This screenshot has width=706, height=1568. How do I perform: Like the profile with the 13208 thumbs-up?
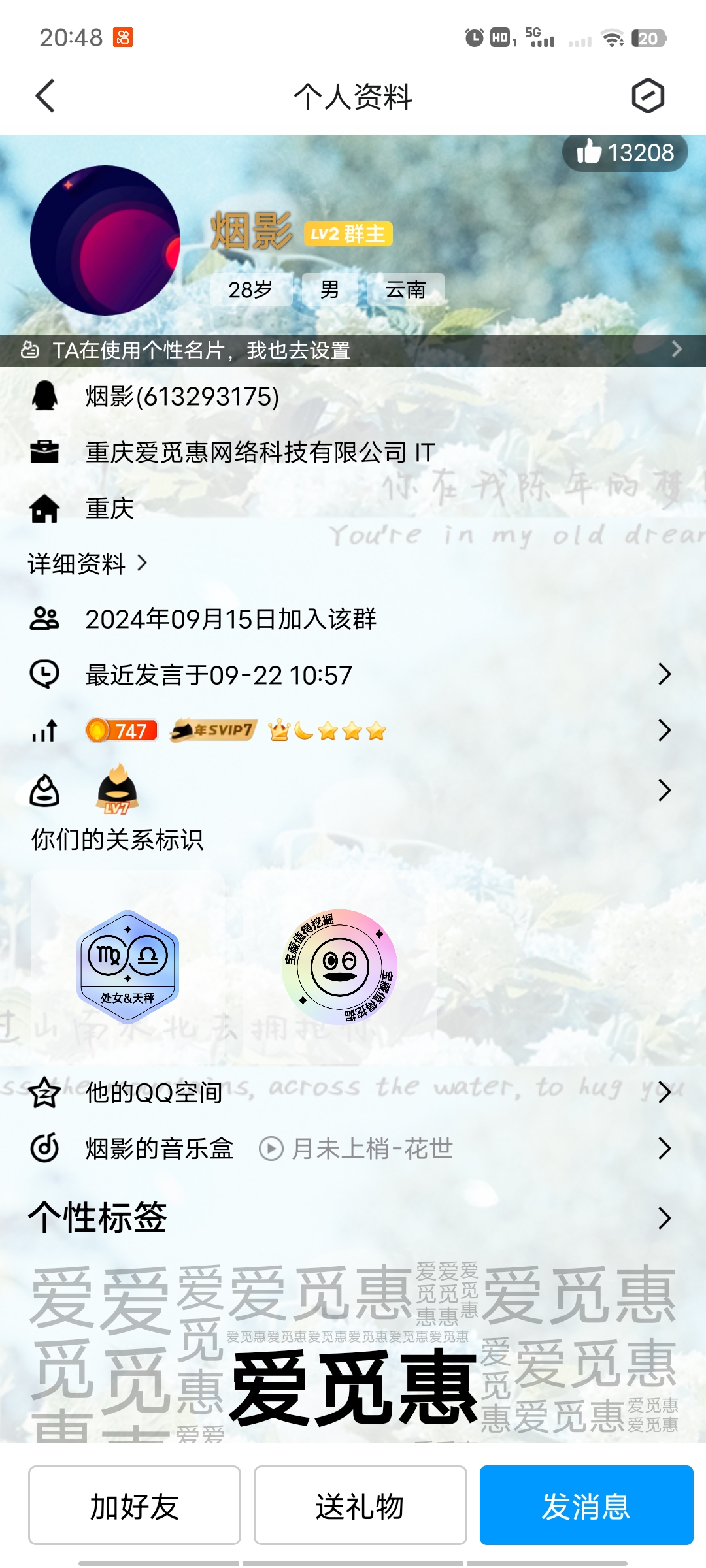click(625, 153)
